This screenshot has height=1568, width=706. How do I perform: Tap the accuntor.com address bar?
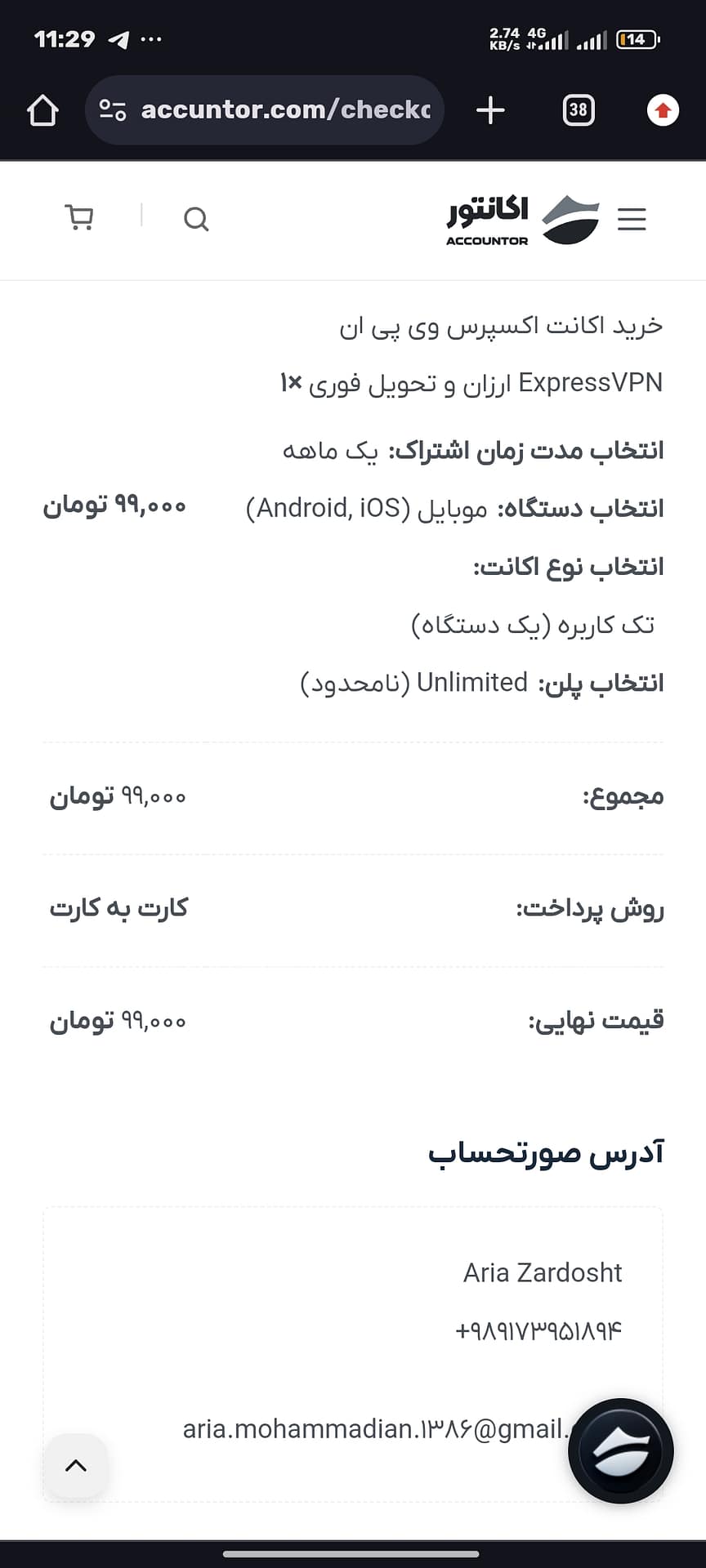coord(265,110)
